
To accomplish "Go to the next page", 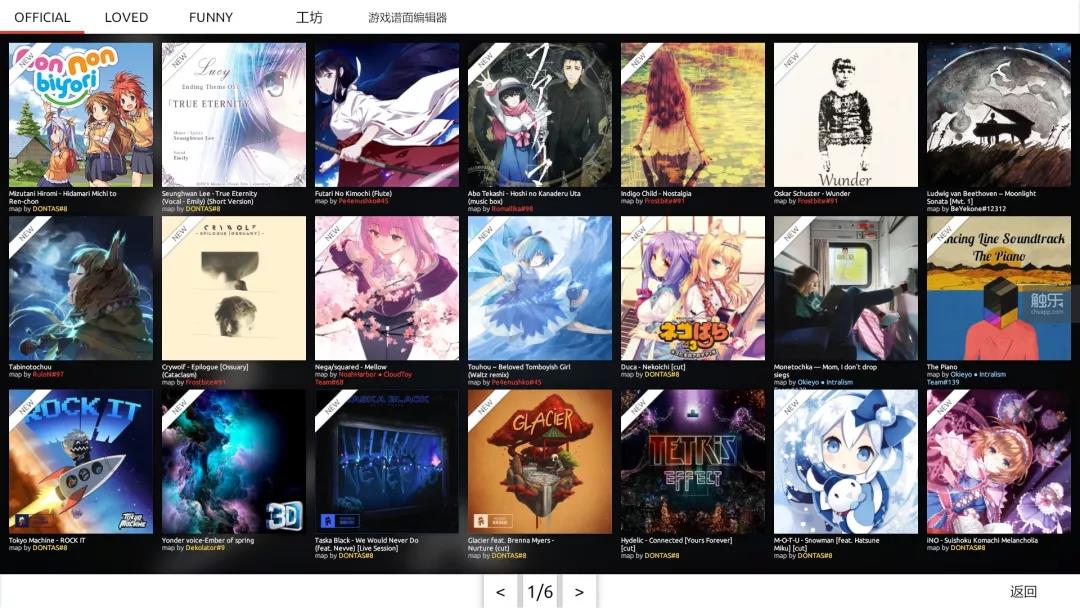I will pyautogui.click(x=579, y=592).
